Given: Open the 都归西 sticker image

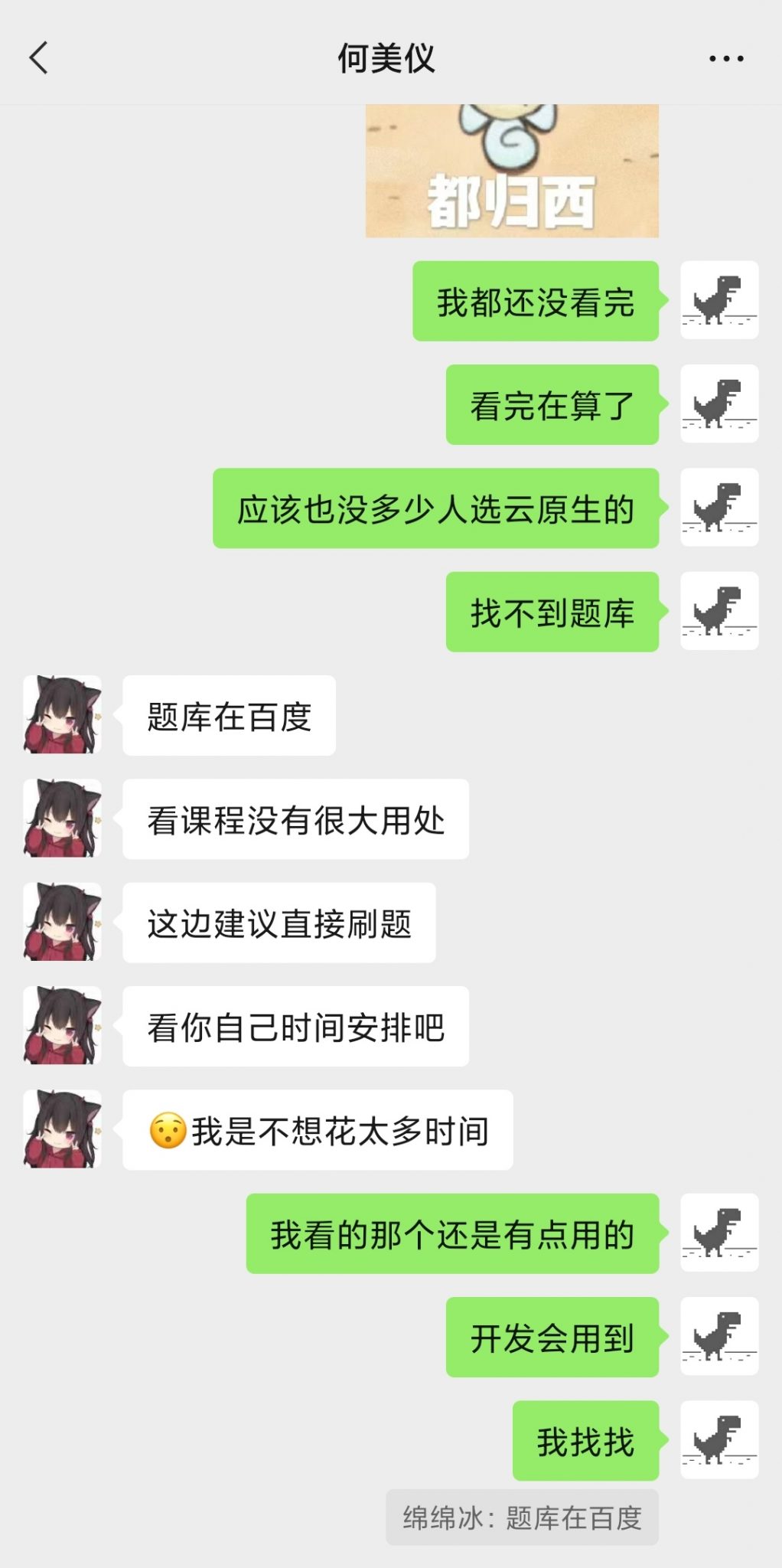Looking at the screenshot, I should click(x=512, y=171).
